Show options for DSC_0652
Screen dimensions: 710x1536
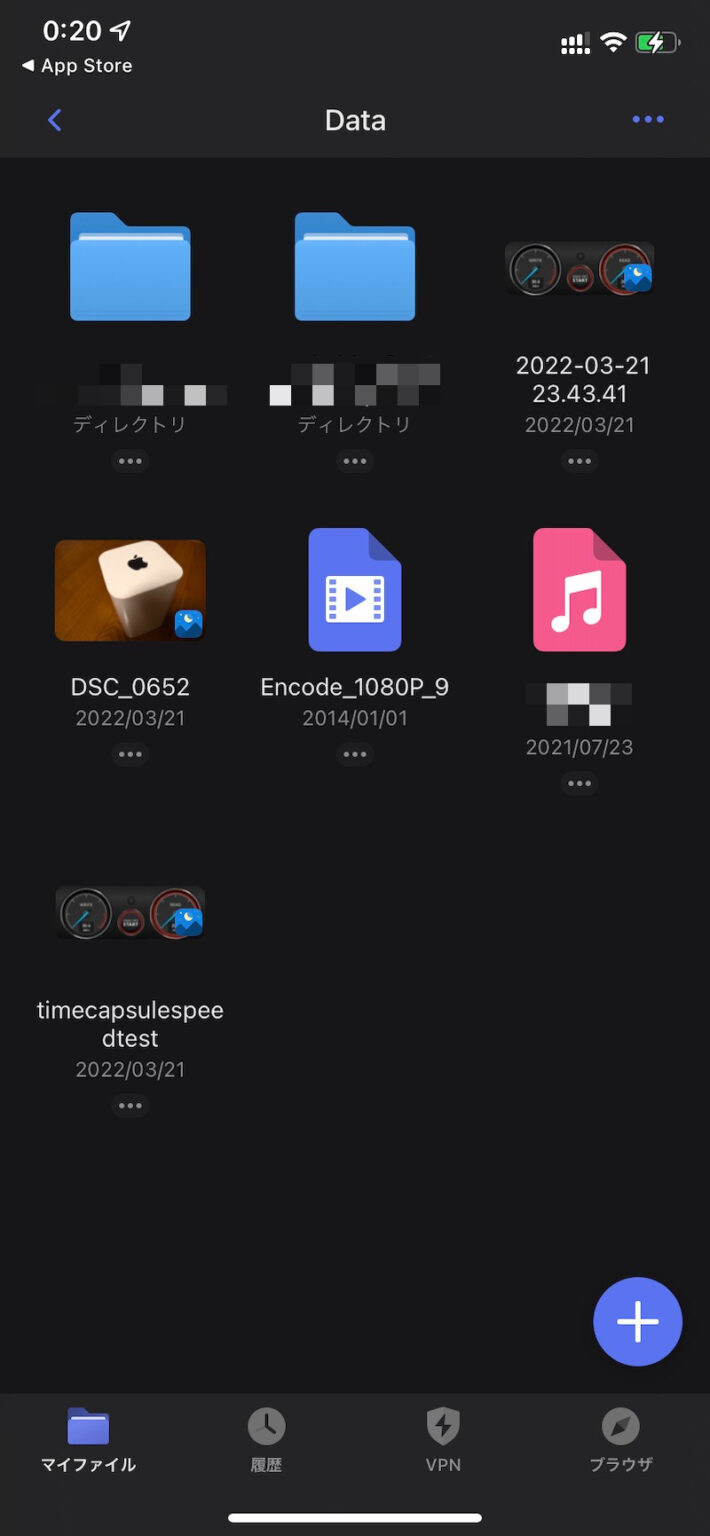click(130, 754)
